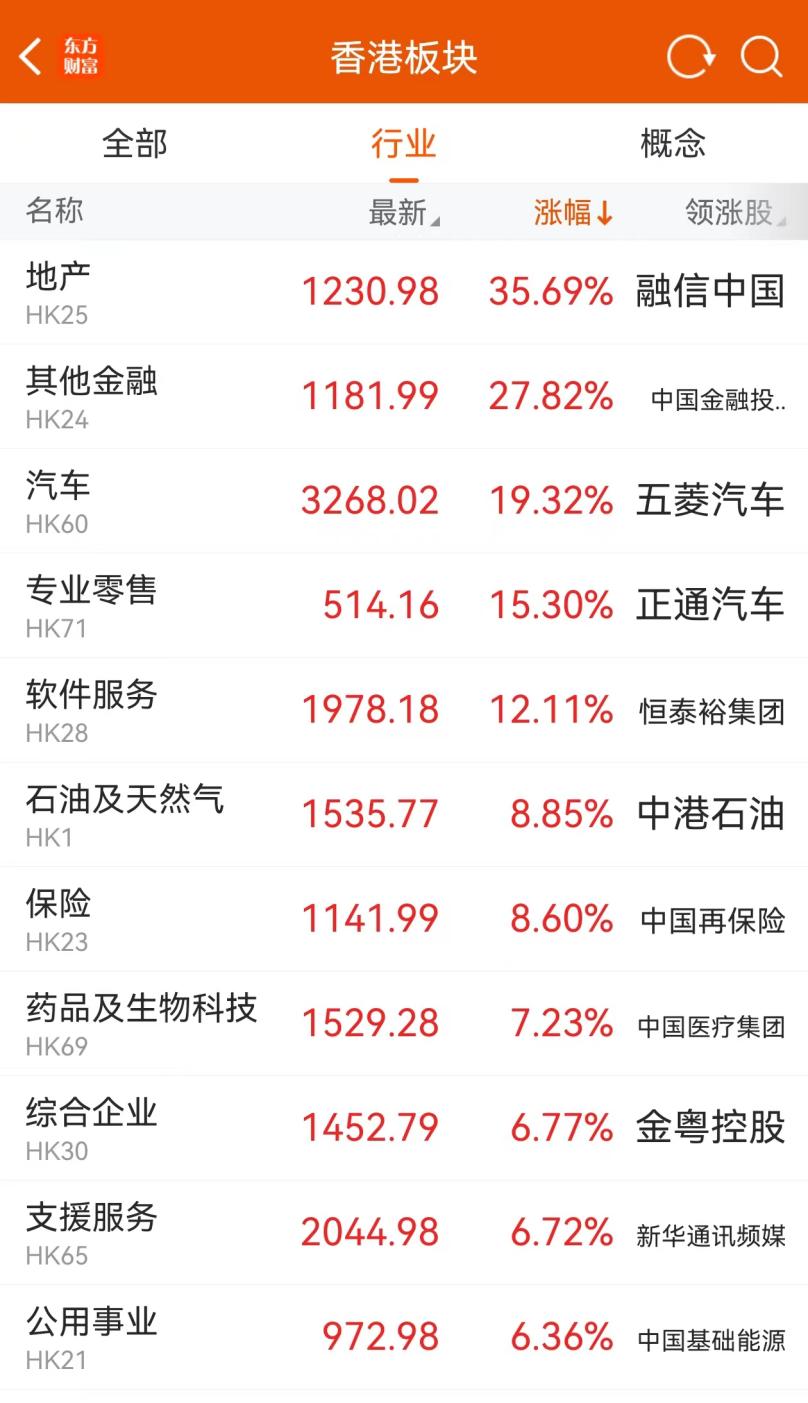Toggle sorting by 涨幅 column
The image size is (808, 1403).
tap(573, 212)
